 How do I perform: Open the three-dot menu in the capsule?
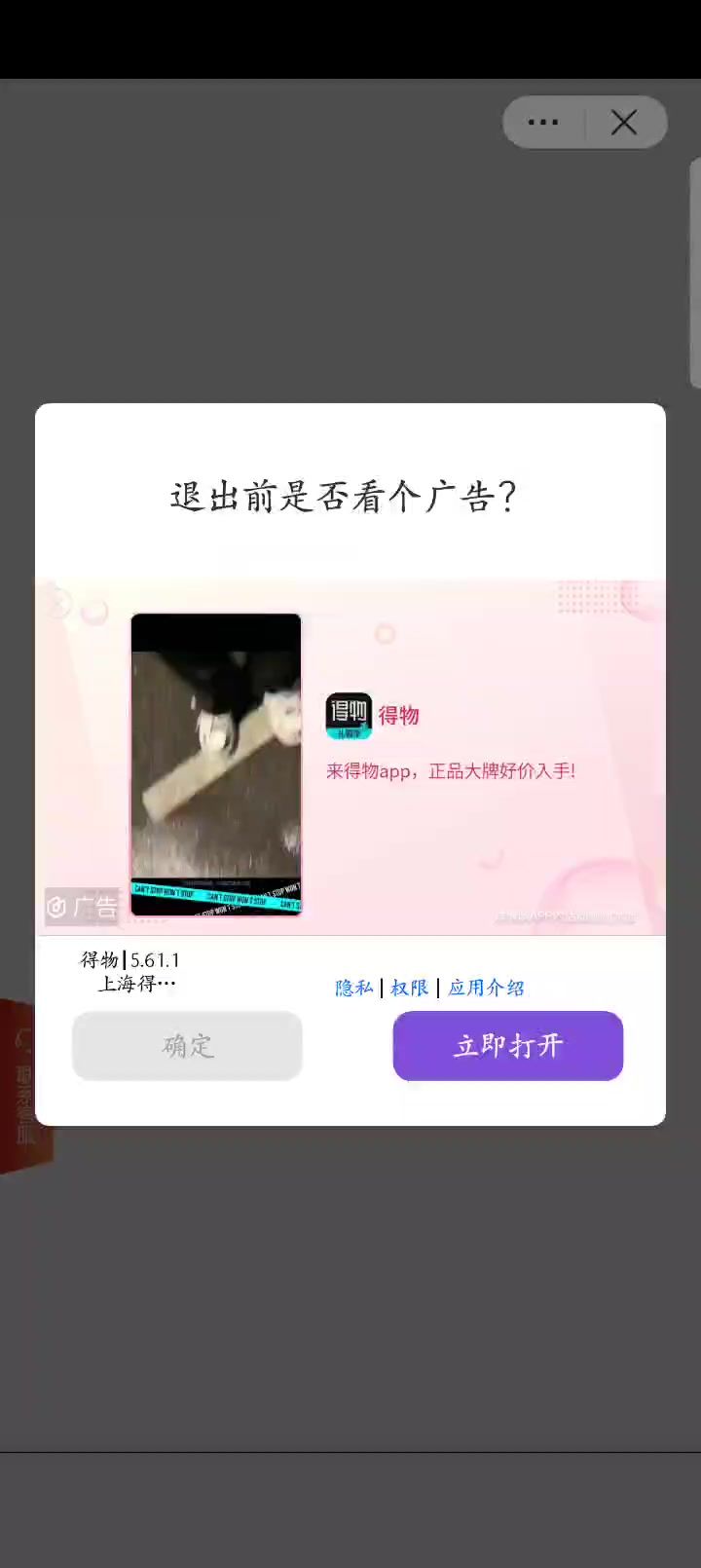pyautogui.click(x=543, y=123)
